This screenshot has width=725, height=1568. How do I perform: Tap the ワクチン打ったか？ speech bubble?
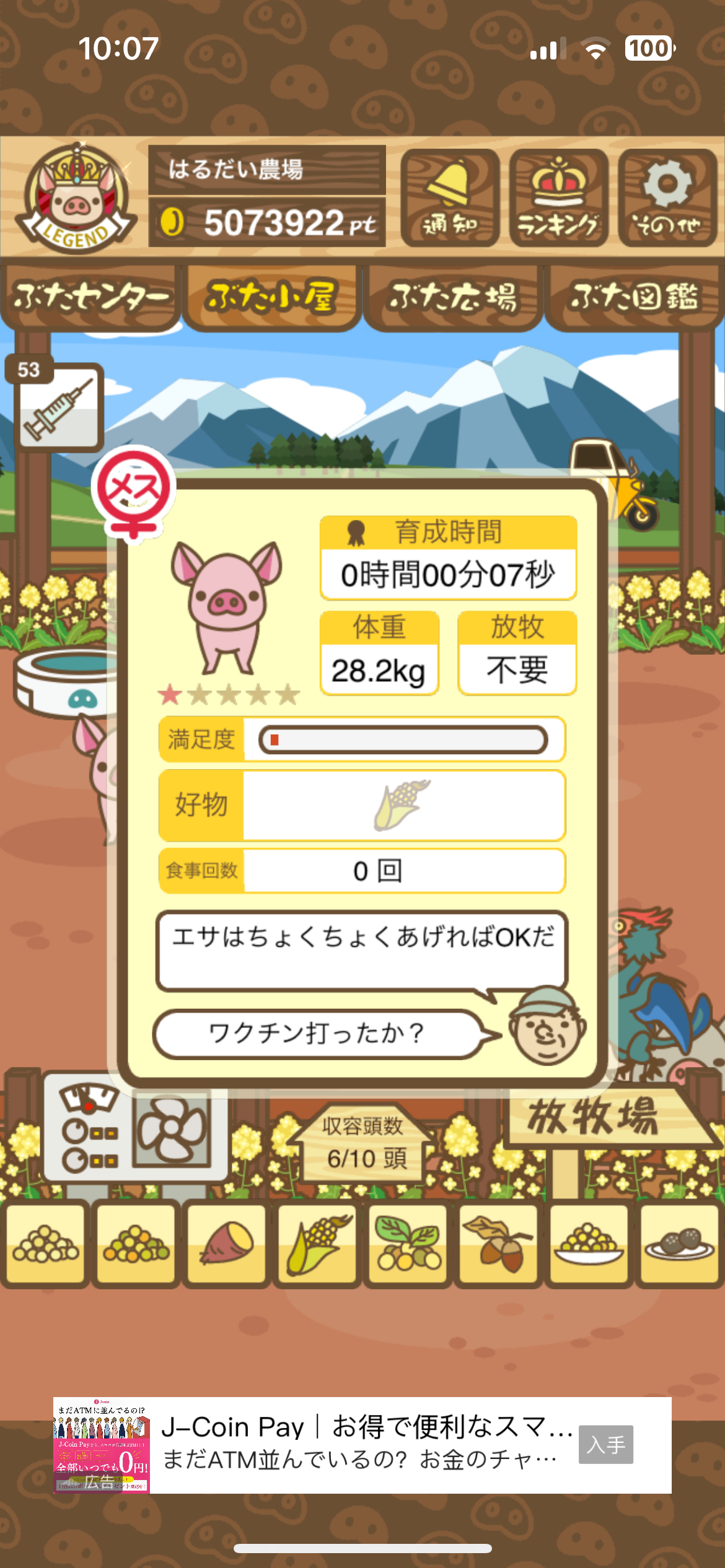(x=317, y=1033)
